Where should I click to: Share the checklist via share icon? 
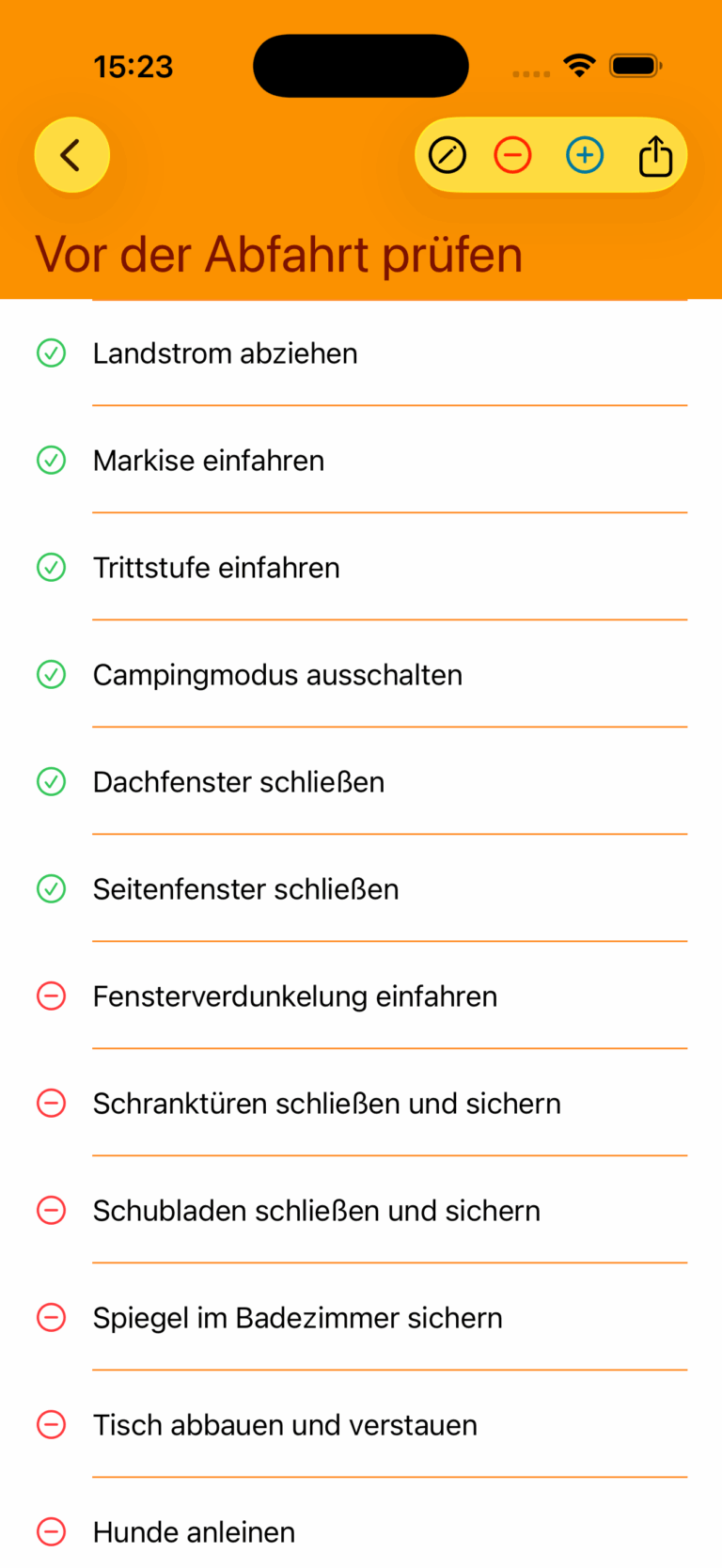coord(655,156)
